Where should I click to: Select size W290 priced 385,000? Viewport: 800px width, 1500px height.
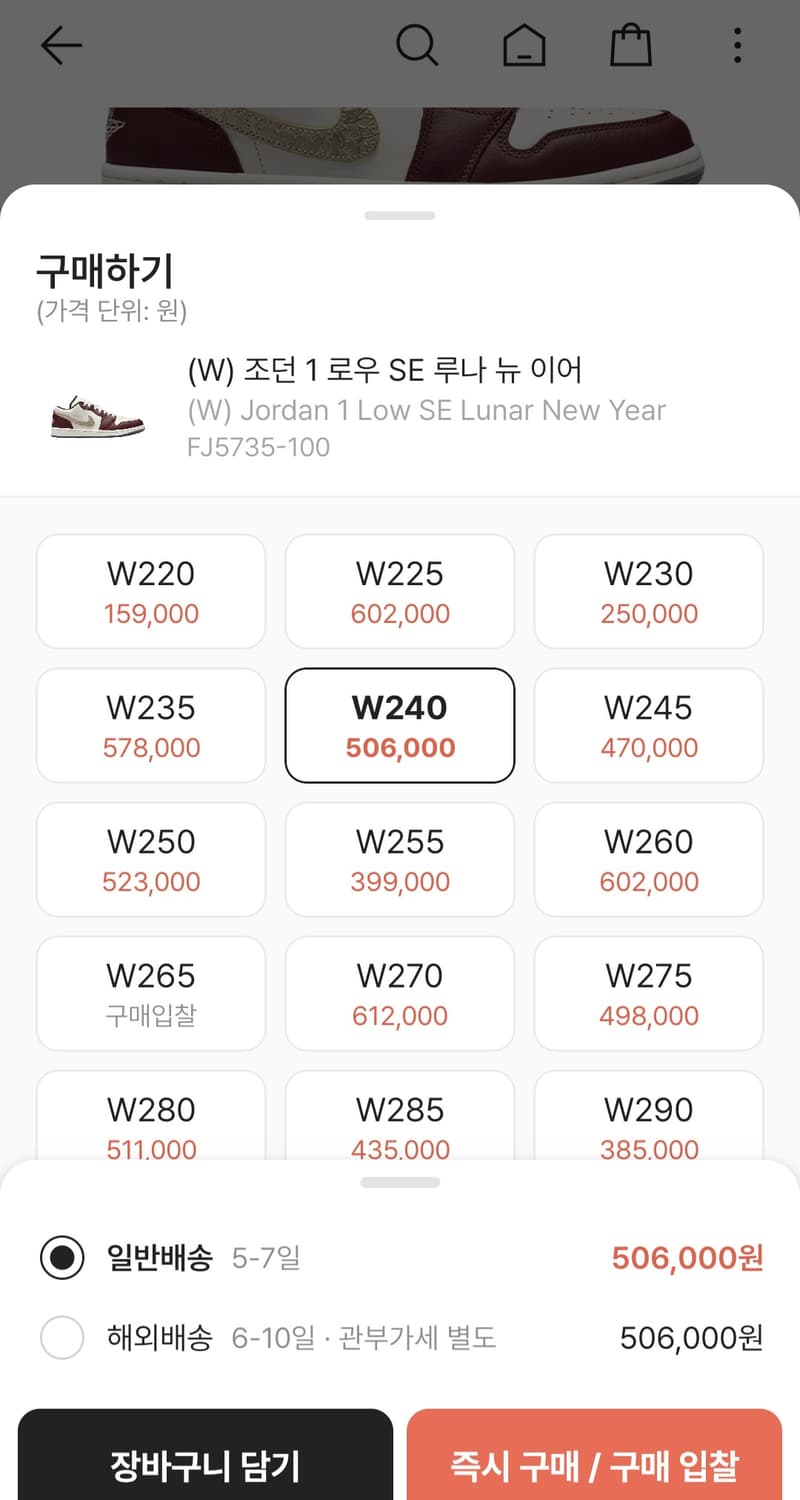click(648, 1126)
